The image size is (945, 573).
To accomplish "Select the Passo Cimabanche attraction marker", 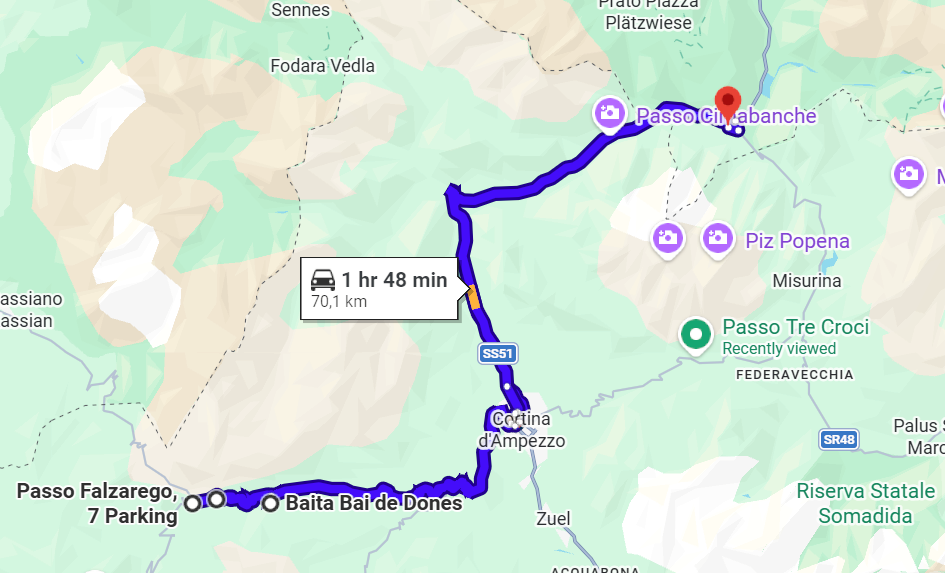I will click(x=610, y=113).
